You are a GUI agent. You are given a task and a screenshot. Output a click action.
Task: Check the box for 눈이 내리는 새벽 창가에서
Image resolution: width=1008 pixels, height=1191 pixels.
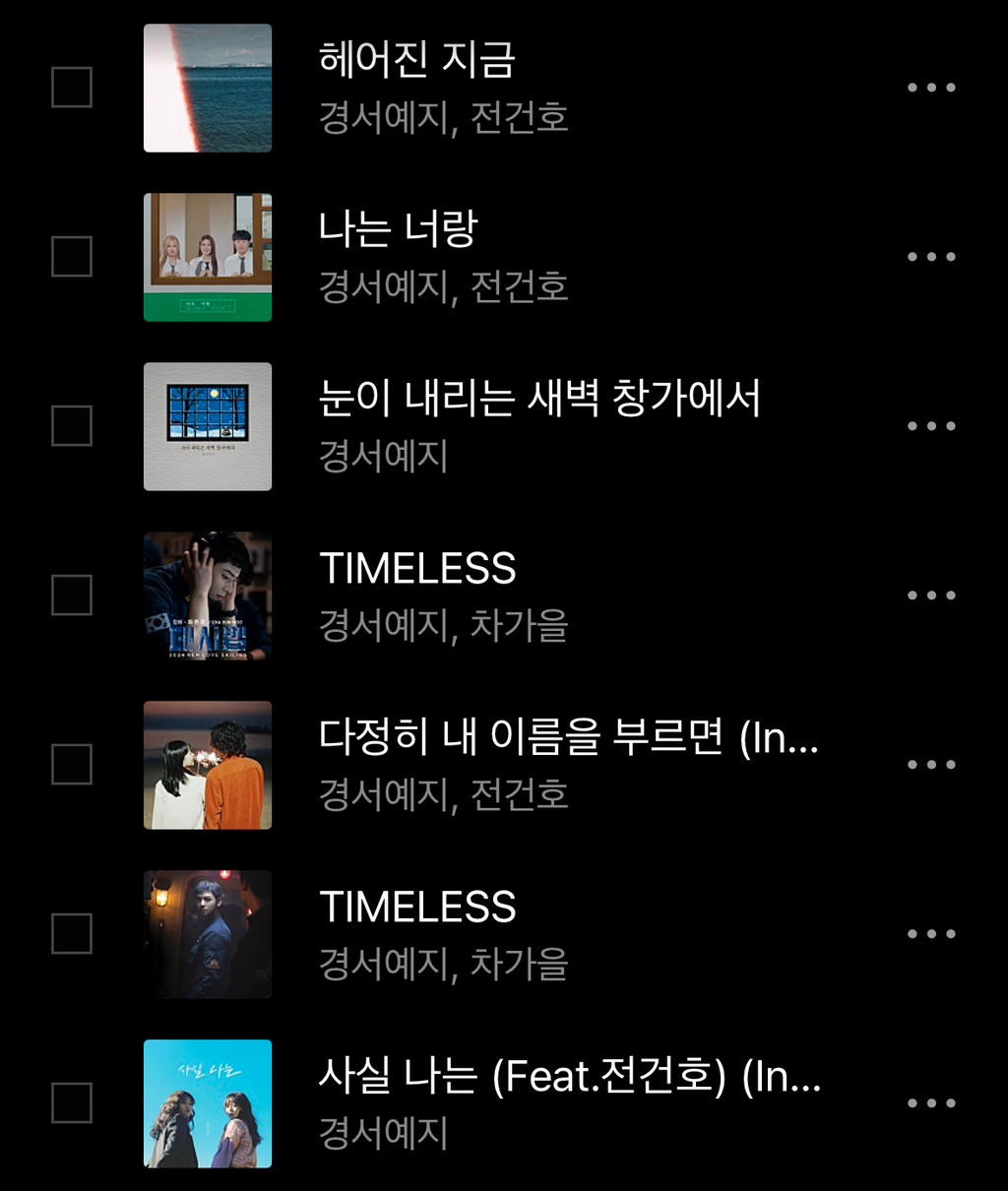[x=72, y=426]
